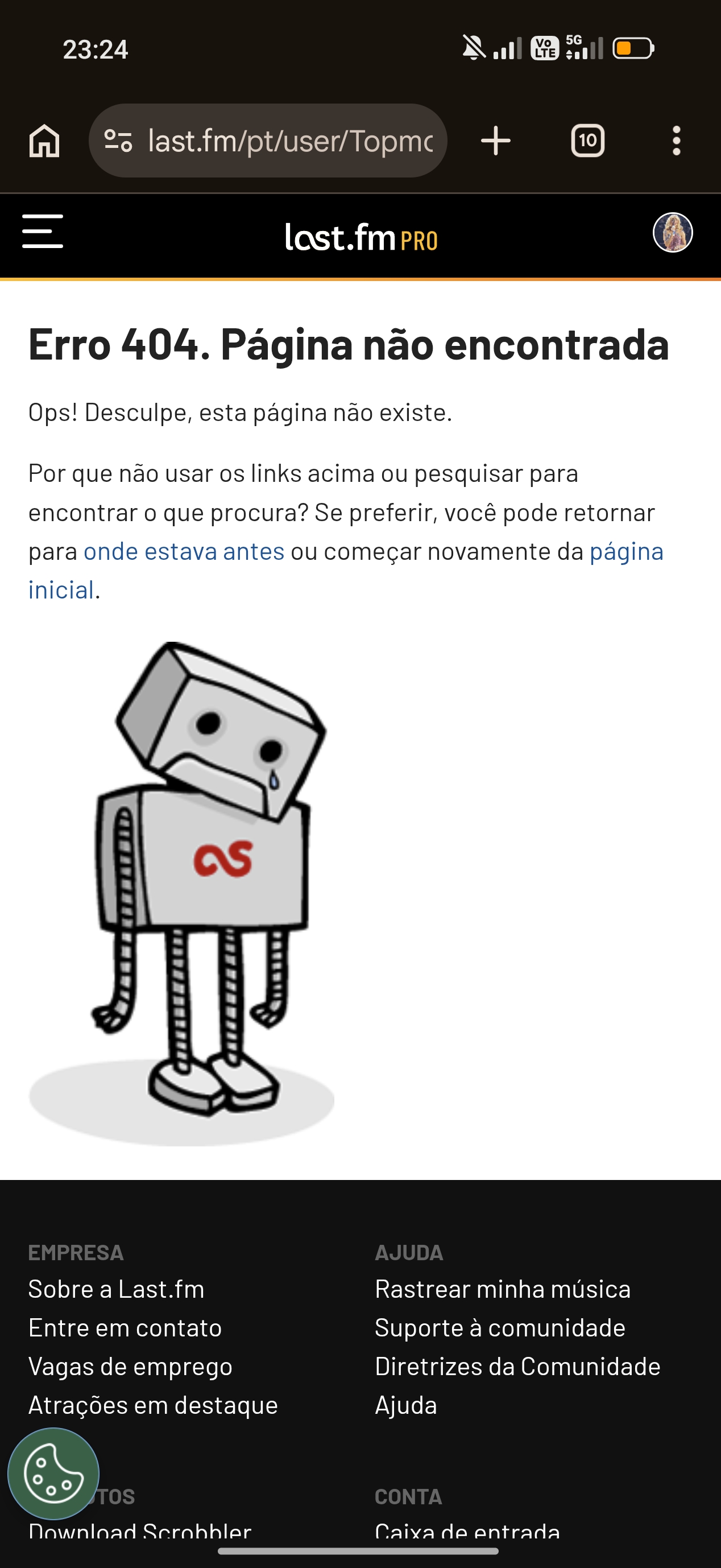Open the Last.fm hamburger menu
The image size is (721, 1568).
tap(43, 232)
